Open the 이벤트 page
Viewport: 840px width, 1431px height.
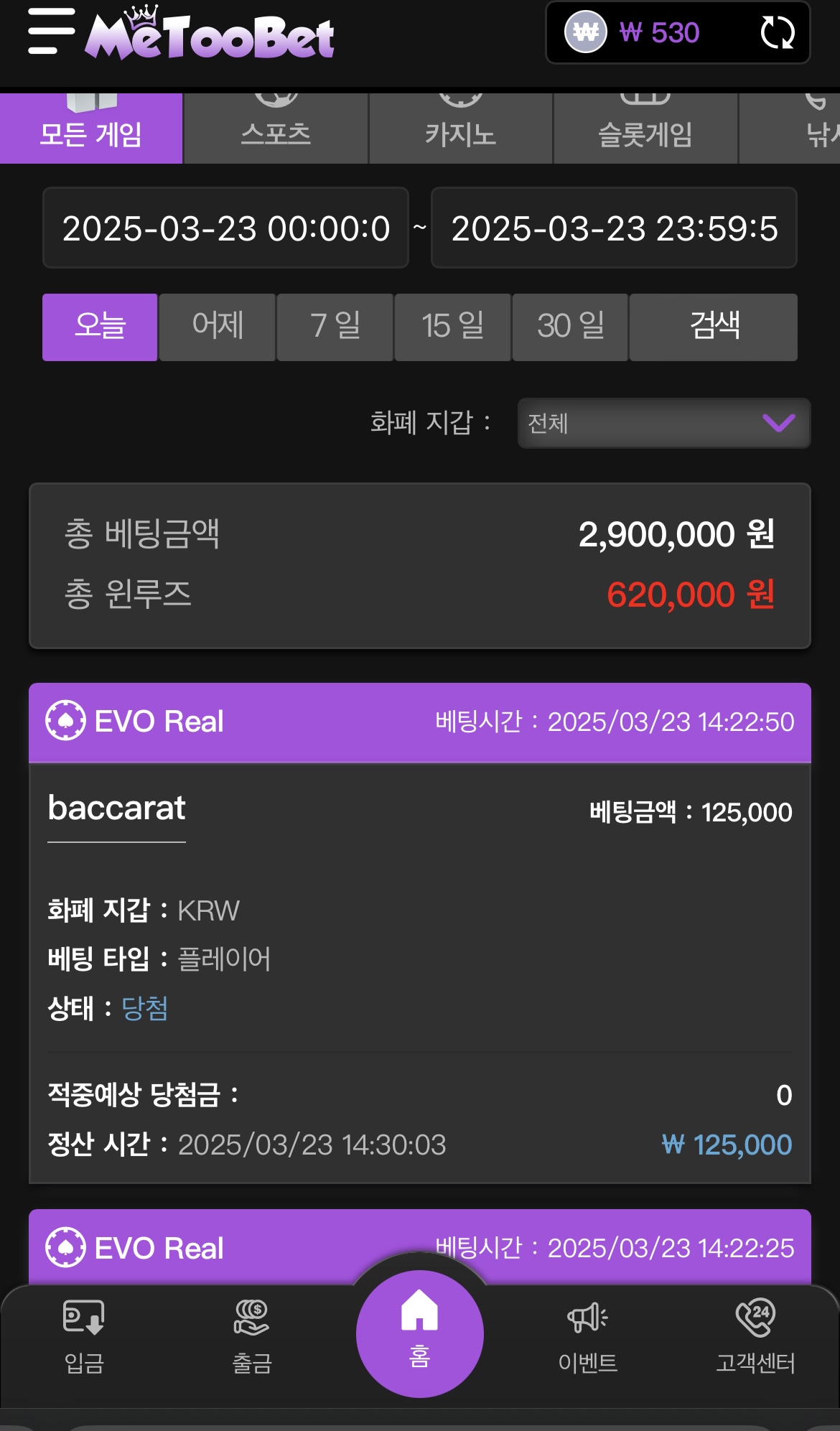pos(588,1337)
